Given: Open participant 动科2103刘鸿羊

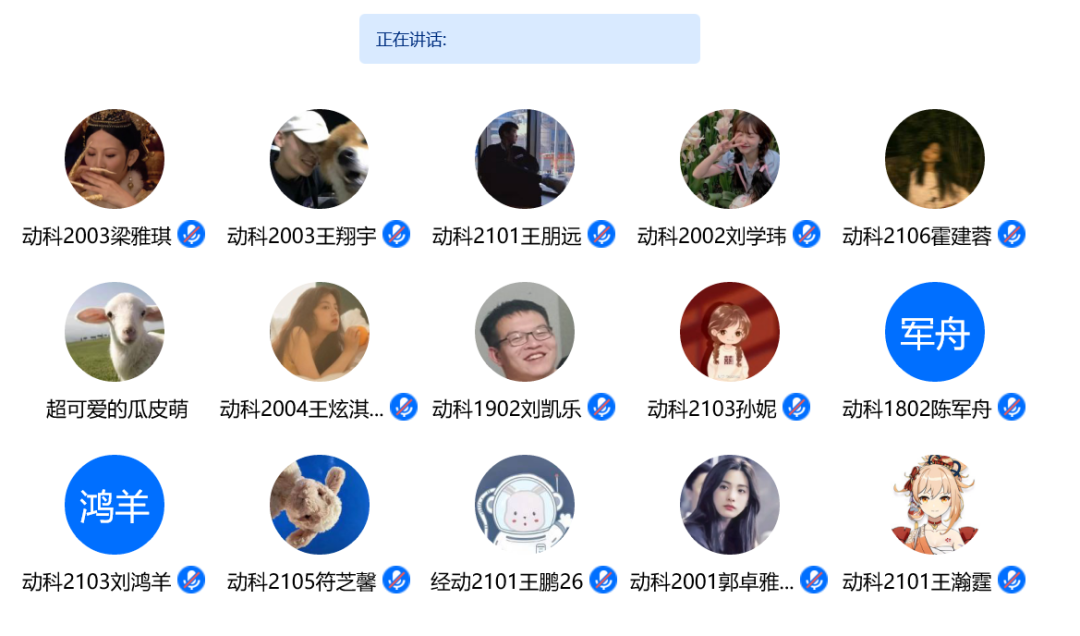Looking at the screenshot, I should point(114,505).
